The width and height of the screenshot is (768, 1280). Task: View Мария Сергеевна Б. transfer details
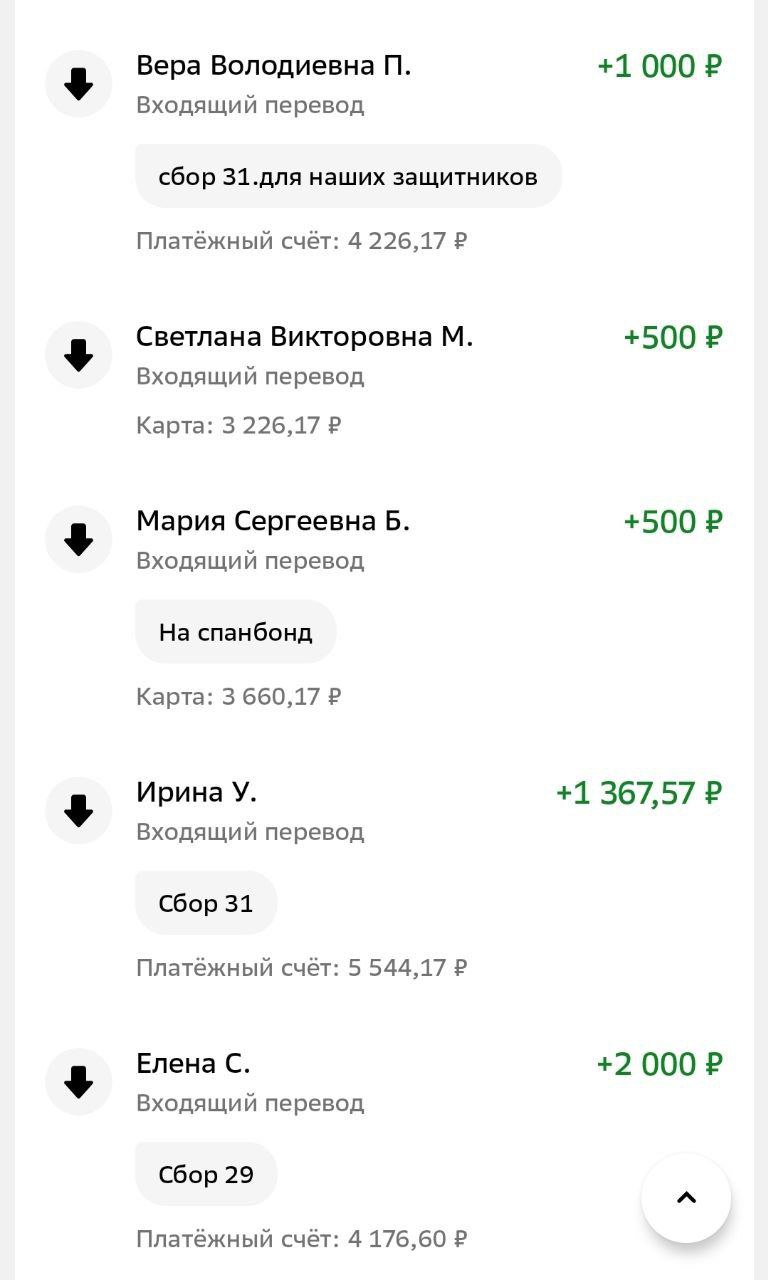(x=273, y=522)
